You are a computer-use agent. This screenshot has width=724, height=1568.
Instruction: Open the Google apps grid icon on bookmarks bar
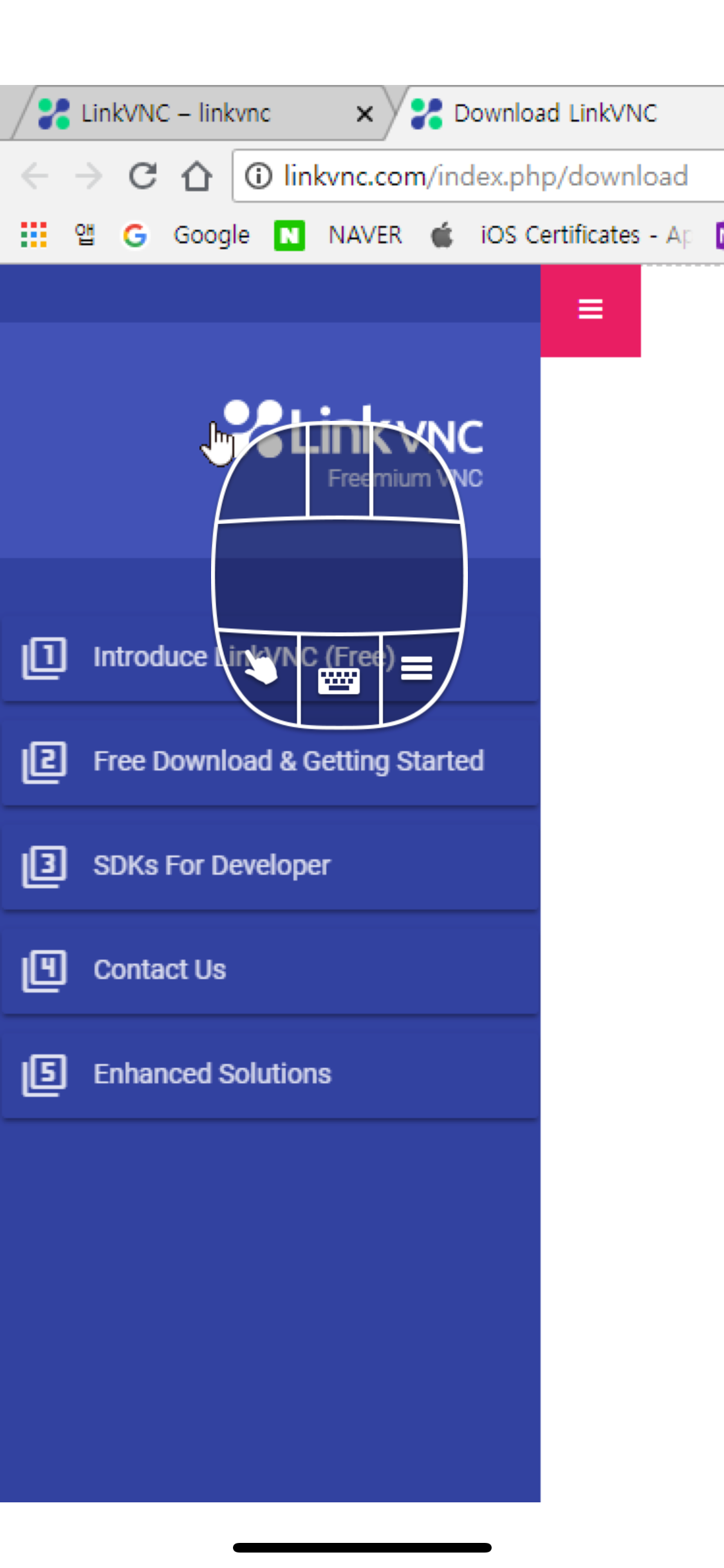pyautogui.click(x=33, y=234)
